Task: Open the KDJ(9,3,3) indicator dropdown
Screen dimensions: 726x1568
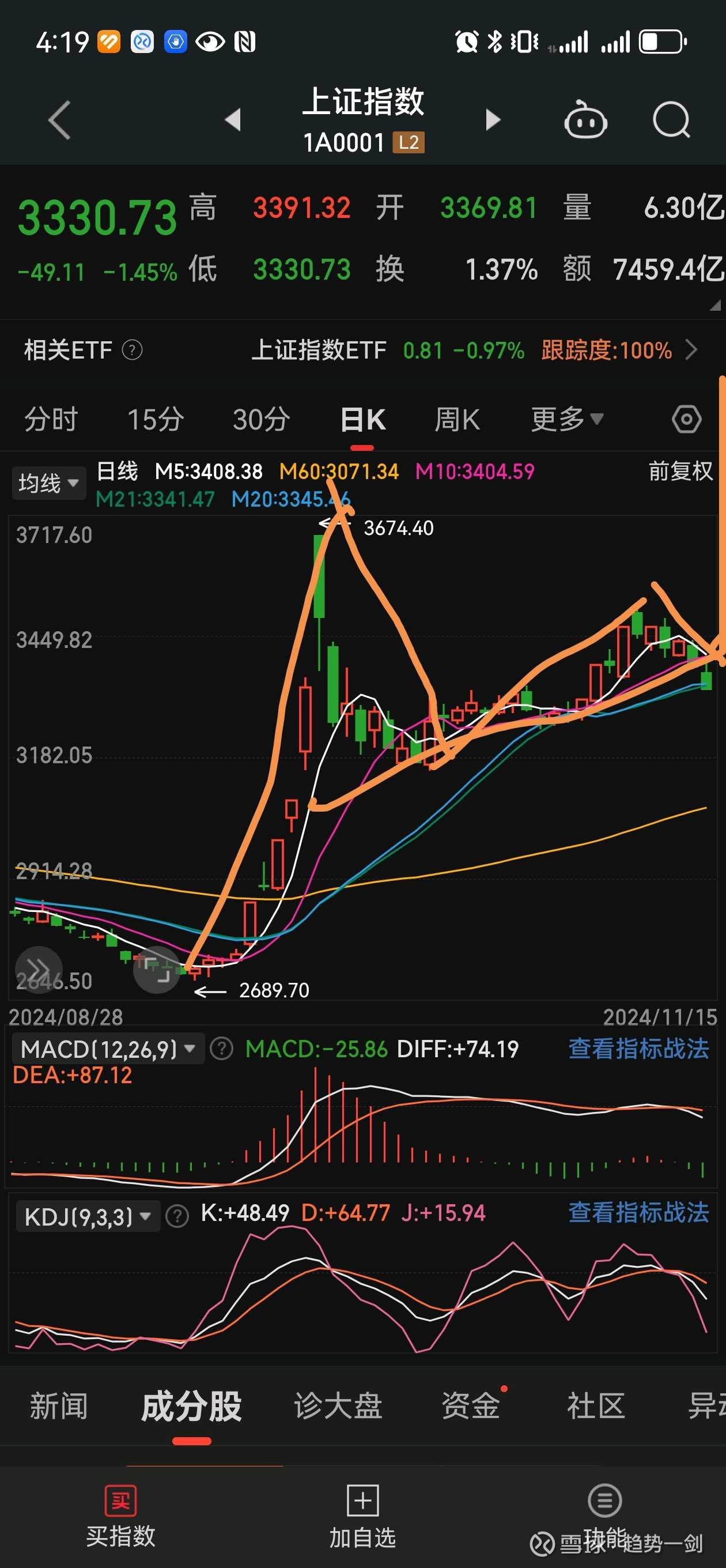Action: [x=87, y=1216]
